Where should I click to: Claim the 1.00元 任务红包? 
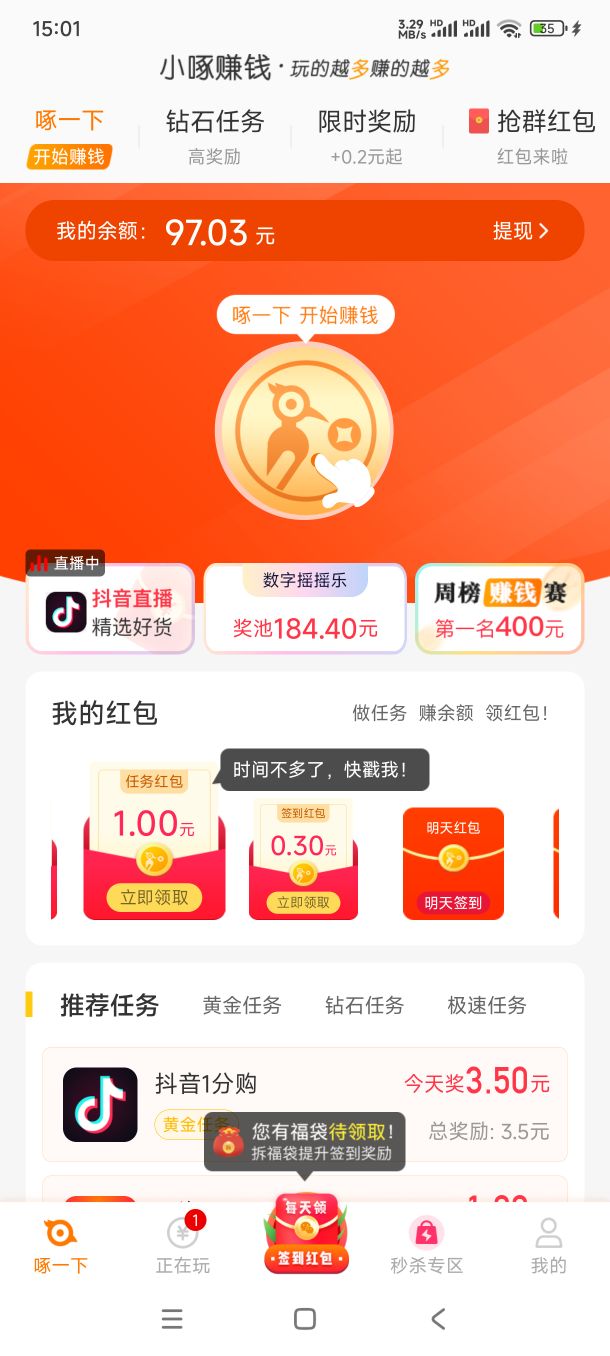154,897
